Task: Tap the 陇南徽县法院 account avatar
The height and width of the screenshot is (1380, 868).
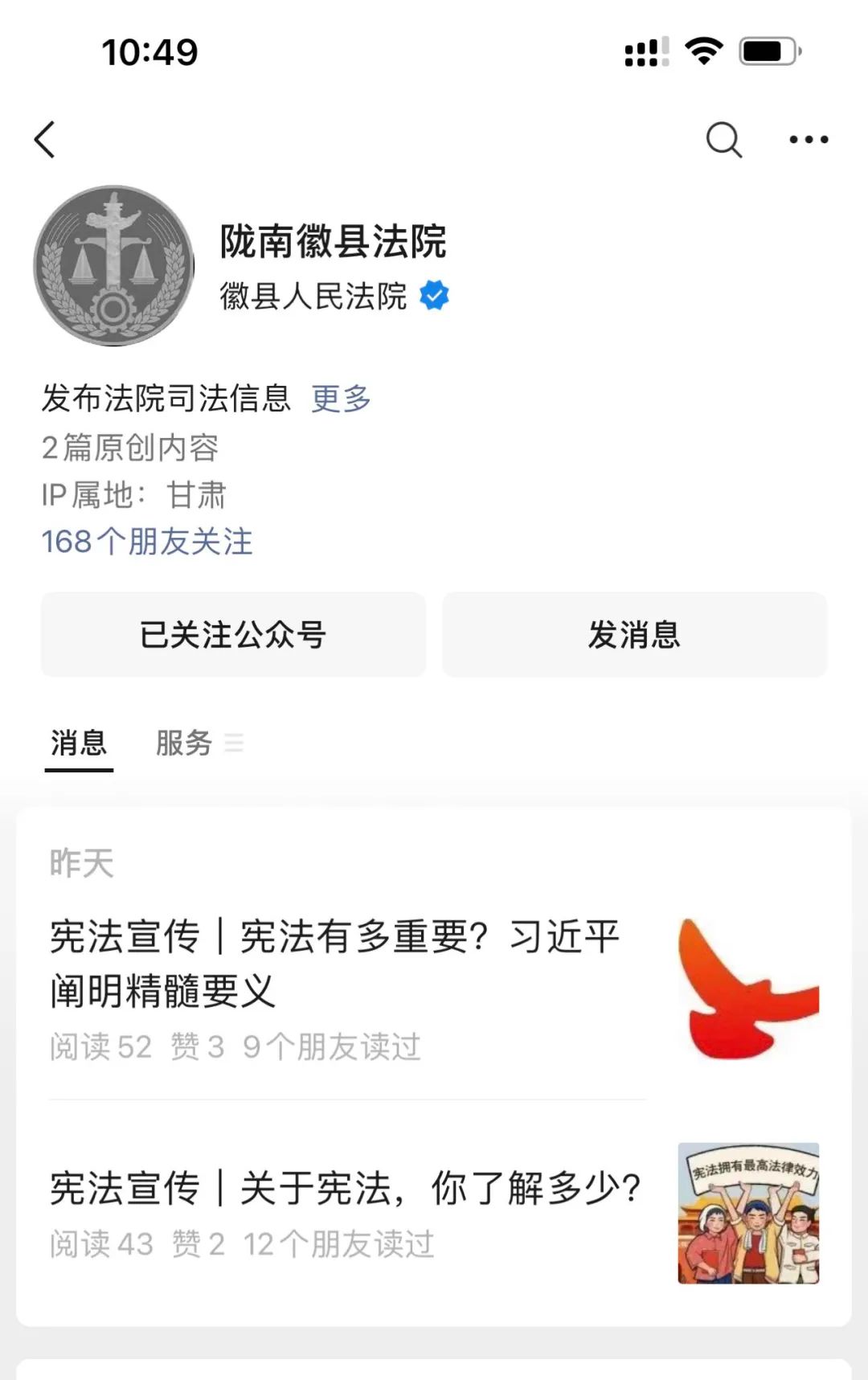Action: point(113,266)
